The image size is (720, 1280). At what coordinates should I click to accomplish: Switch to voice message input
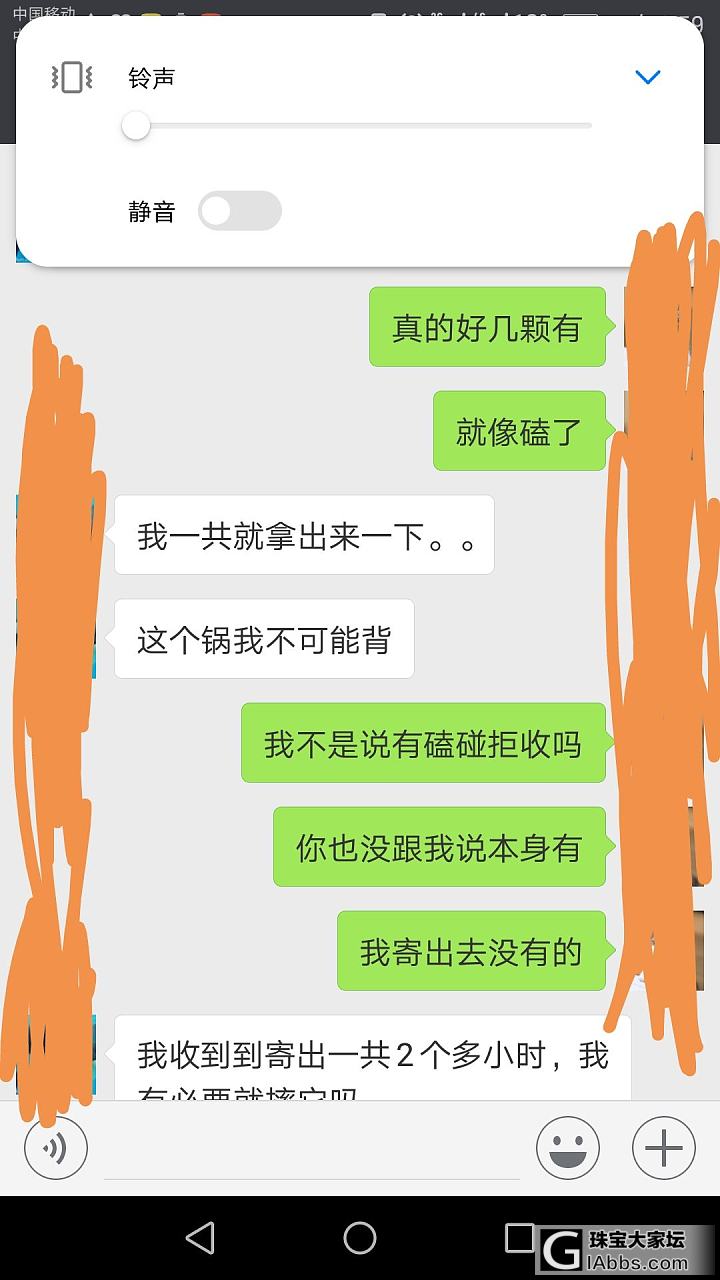(x=56, y=1148)
